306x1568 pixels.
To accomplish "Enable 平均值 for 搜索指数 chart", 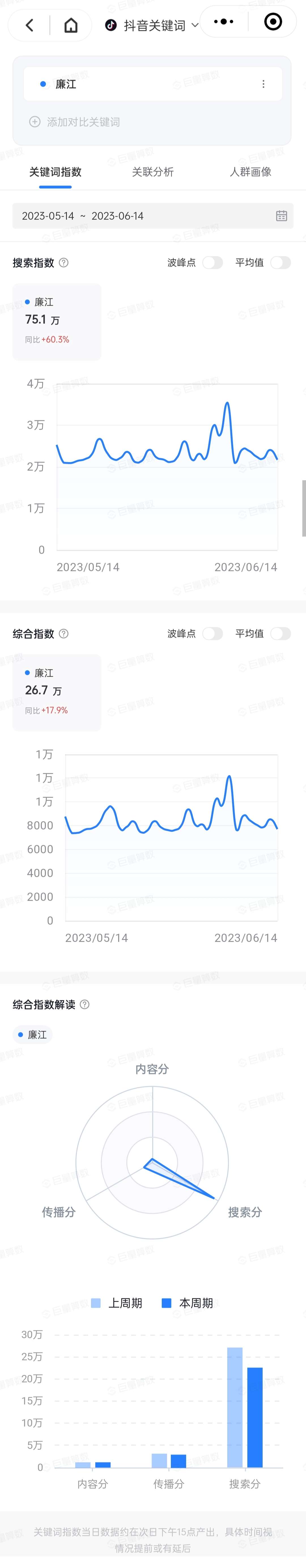I will click(280, 263).
